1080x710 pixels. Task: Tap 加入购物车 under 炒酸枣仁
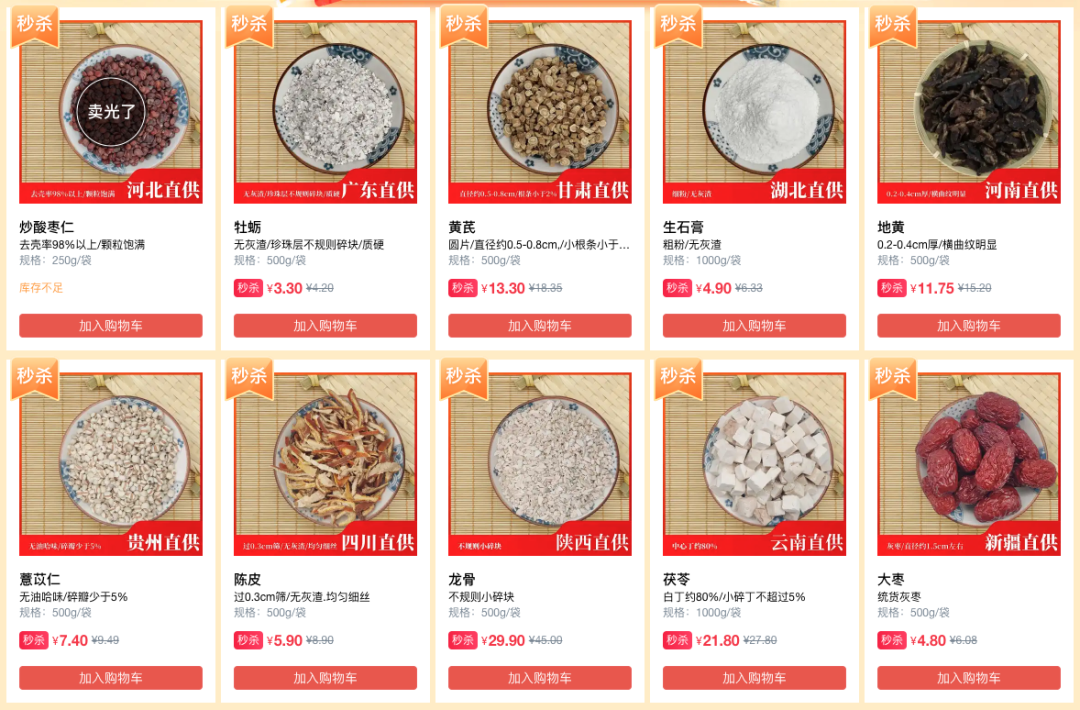tap(110, 326)
